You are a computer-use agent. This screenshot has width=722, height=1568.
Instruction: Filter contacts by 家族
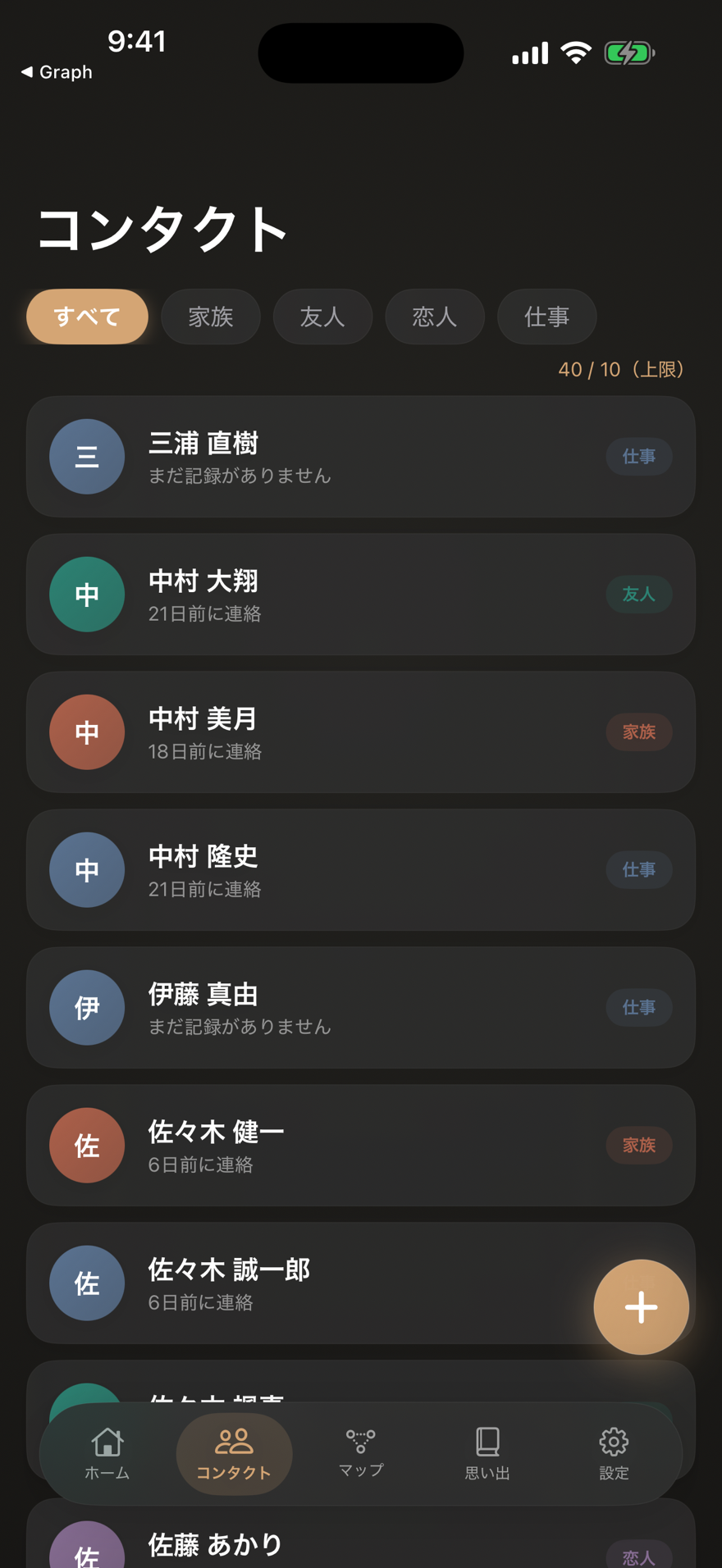[211, 317]
